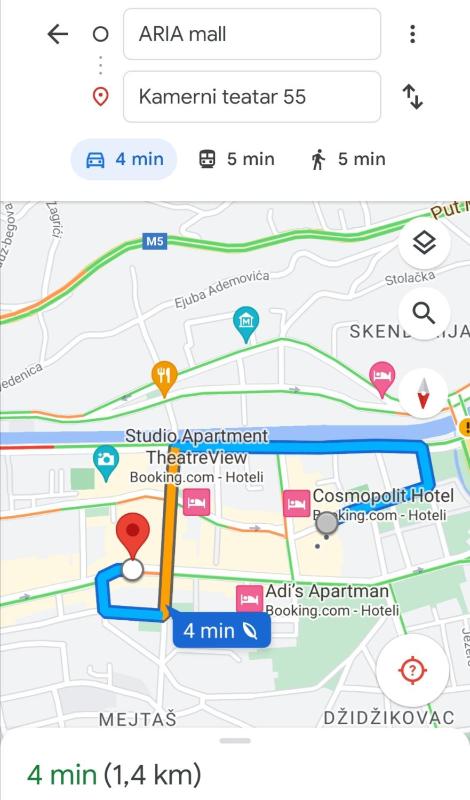Go back with the arrow icon
The width and height of the screenshot is (470, 800).
58,34
